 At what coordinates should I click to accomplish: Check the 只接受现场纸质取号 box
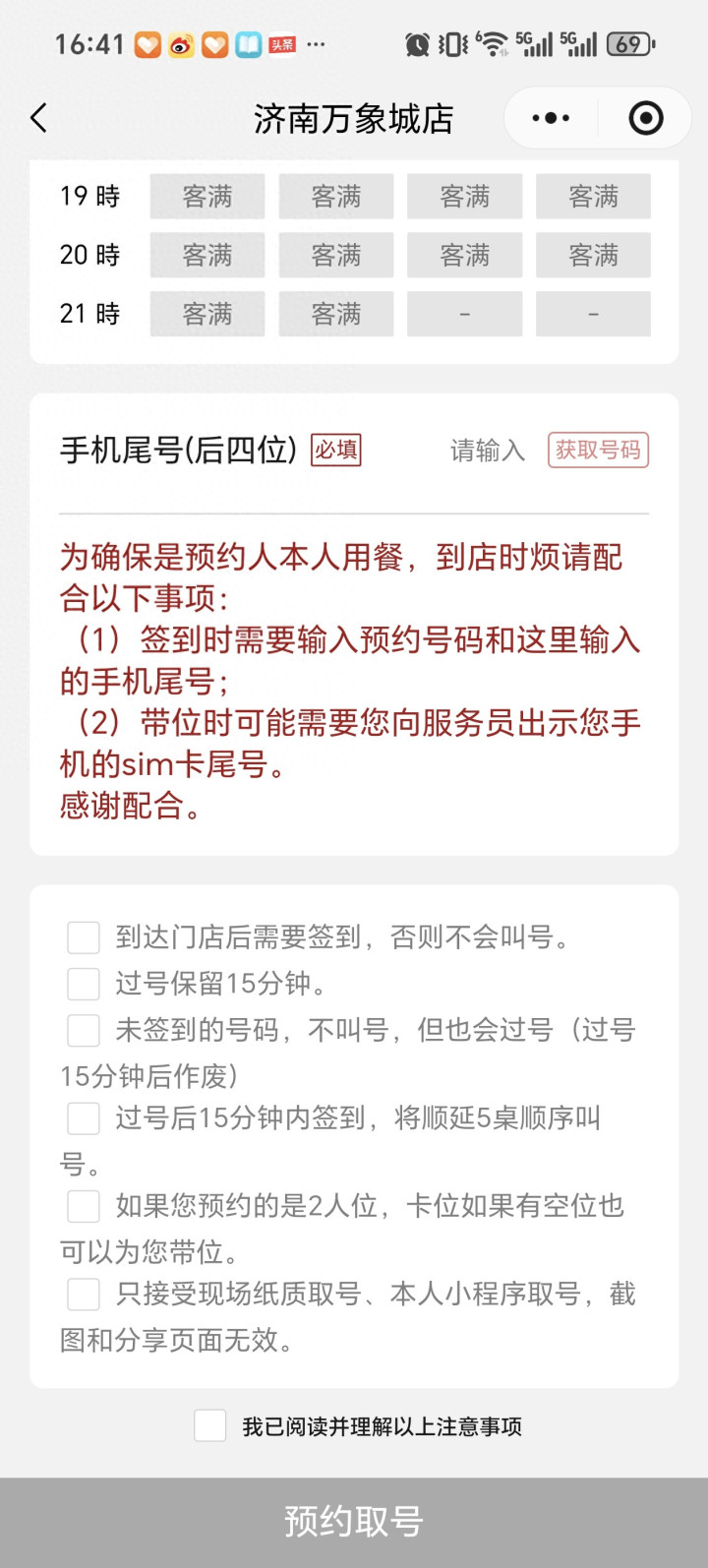pos(84,1294)
